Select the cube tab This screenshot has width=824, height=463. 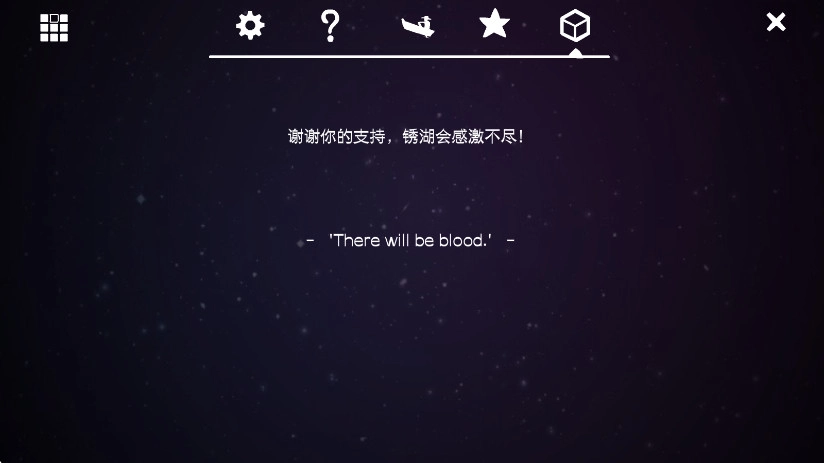point(575,25)
